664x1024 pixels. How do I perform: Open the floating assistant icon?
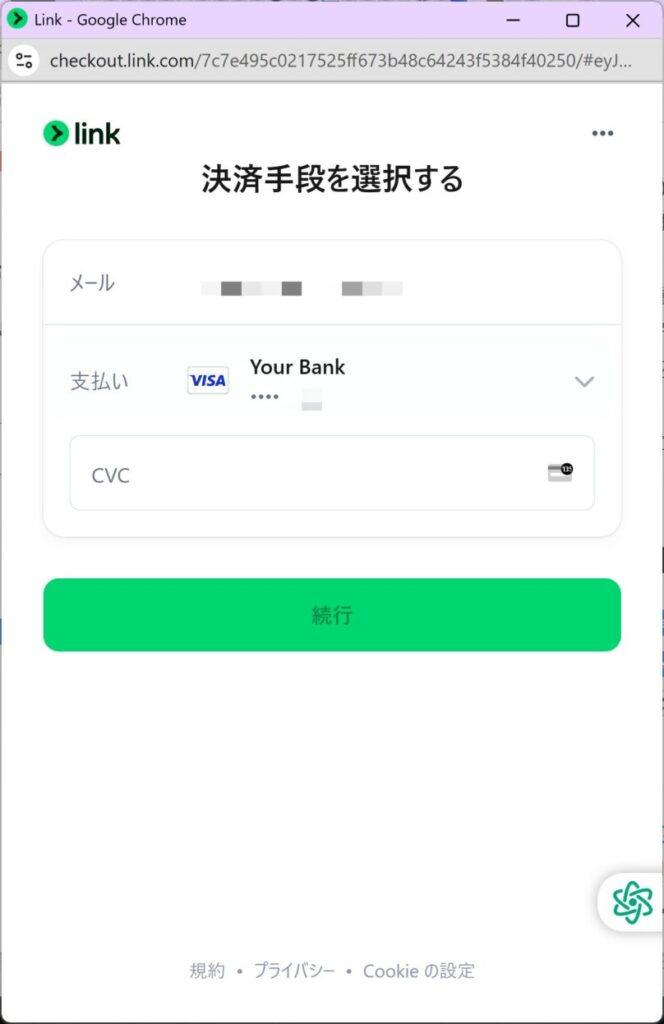pyautogui.click(x=632, y=903)
